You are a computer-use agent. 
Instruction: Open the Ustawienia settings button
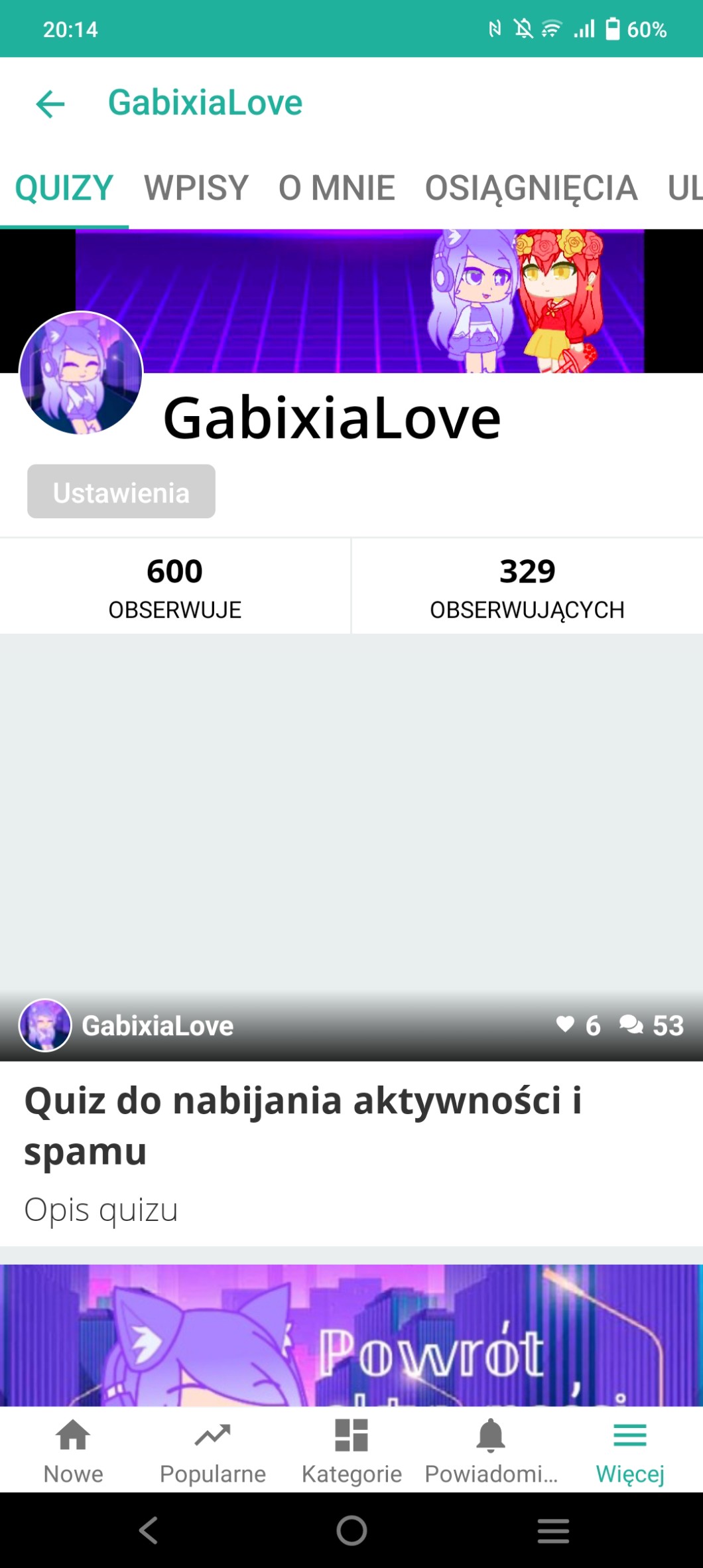point(121,492)
